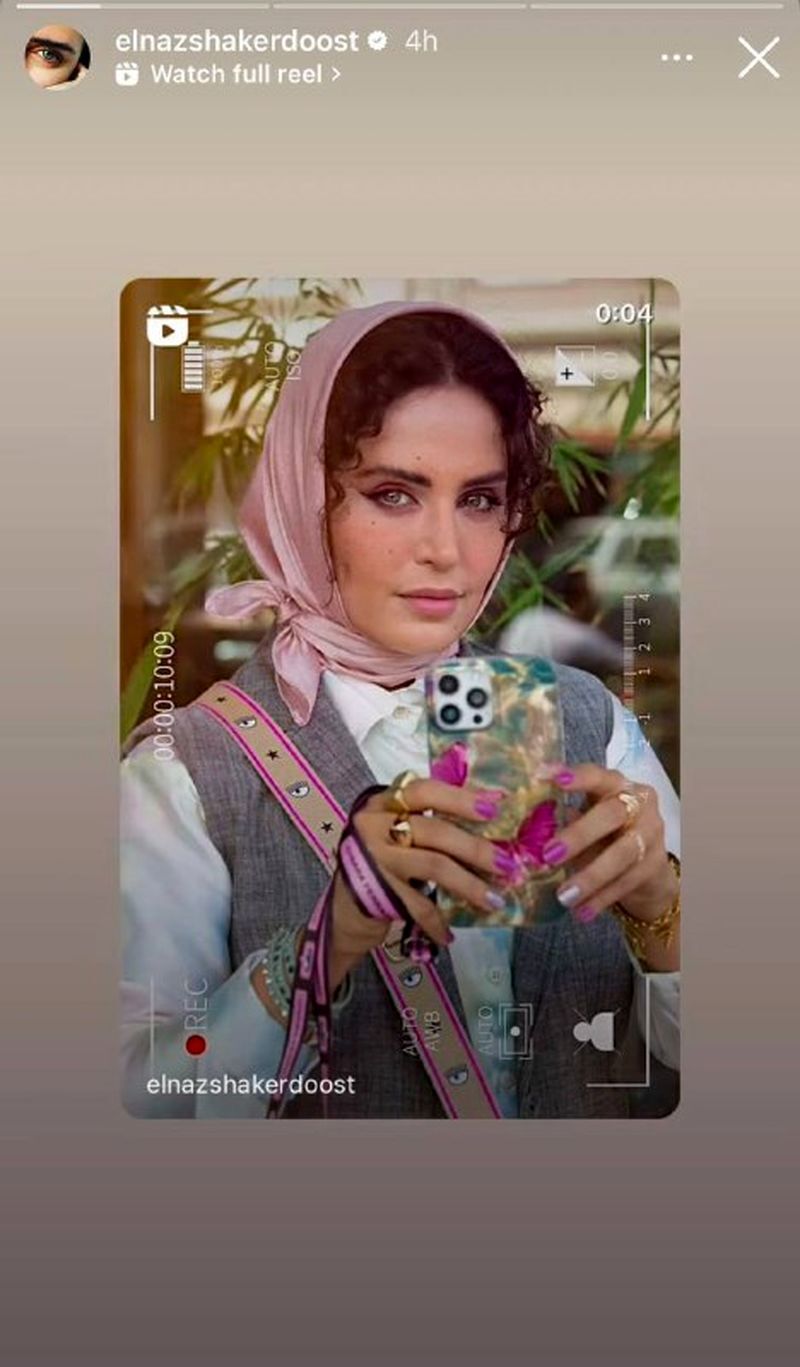Open the shared reel card

click(400, 697)
